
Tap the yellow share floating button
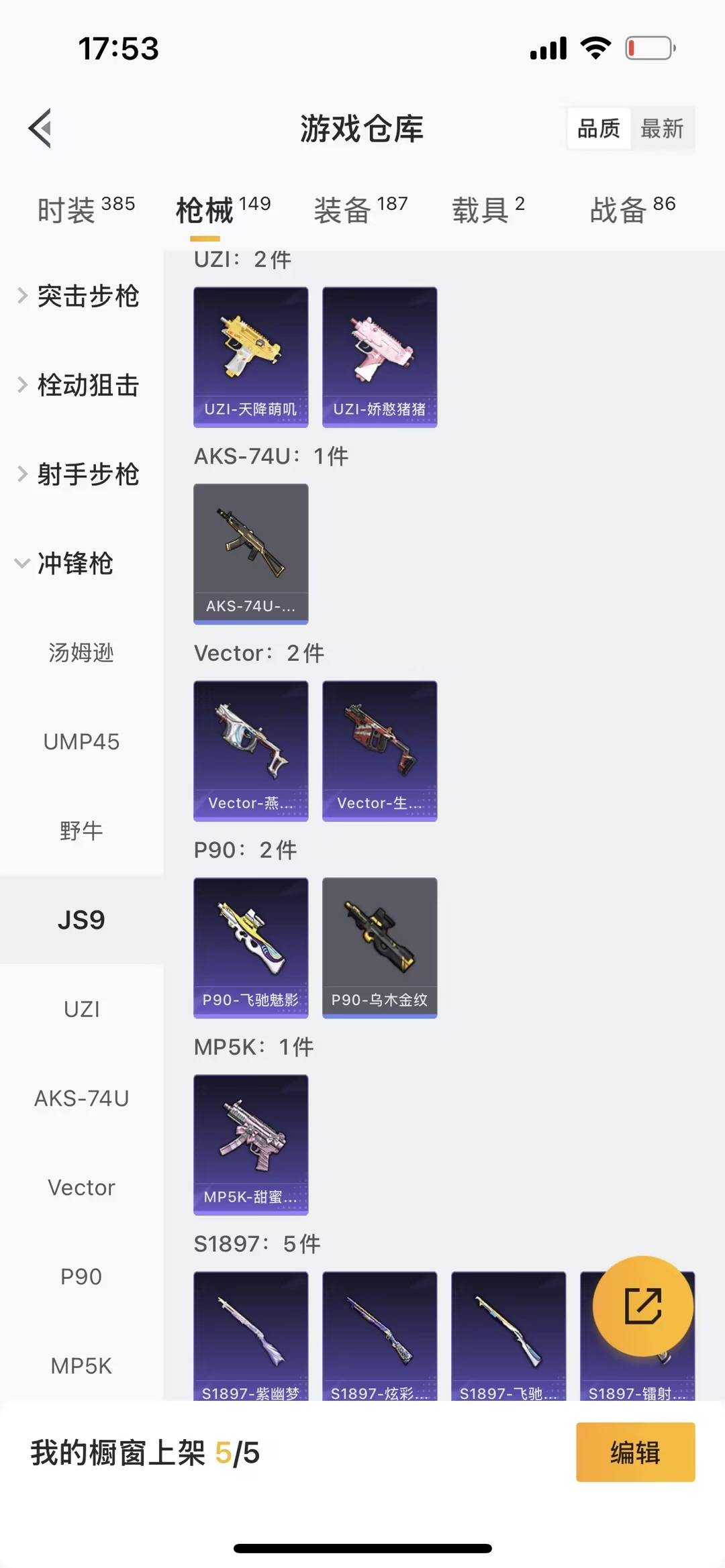tap(642, 1306)
